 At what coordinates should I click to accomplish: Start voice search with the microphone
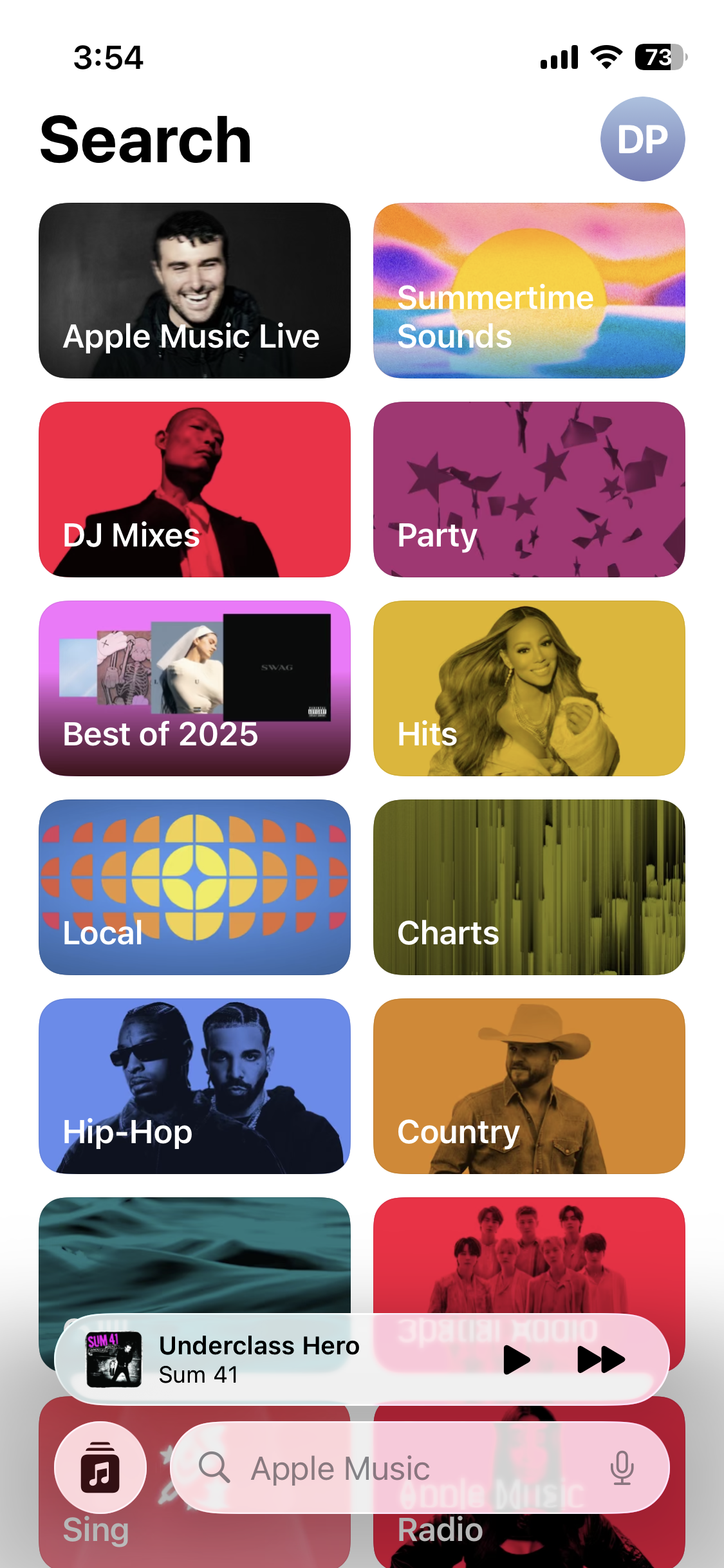[x=622, y=1468]
